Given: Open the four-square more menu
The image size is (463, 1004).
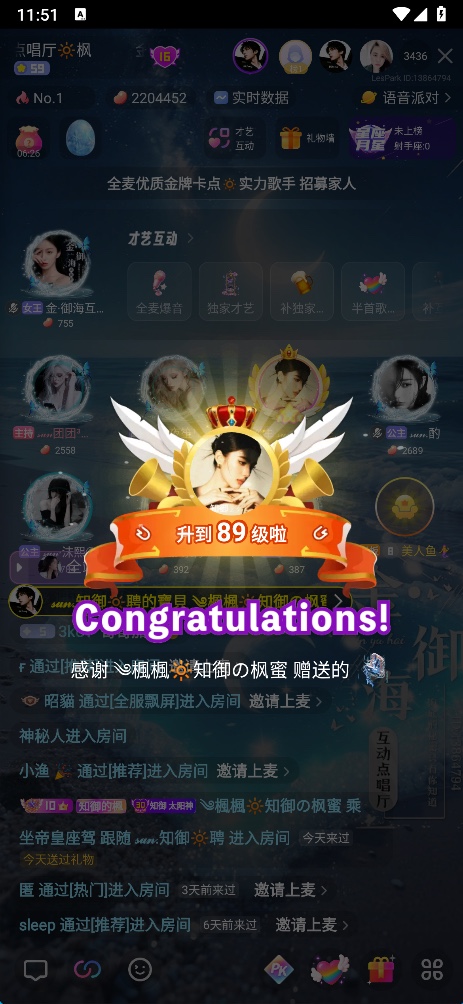Looking at the screenshot, I should tap(432, 969).
